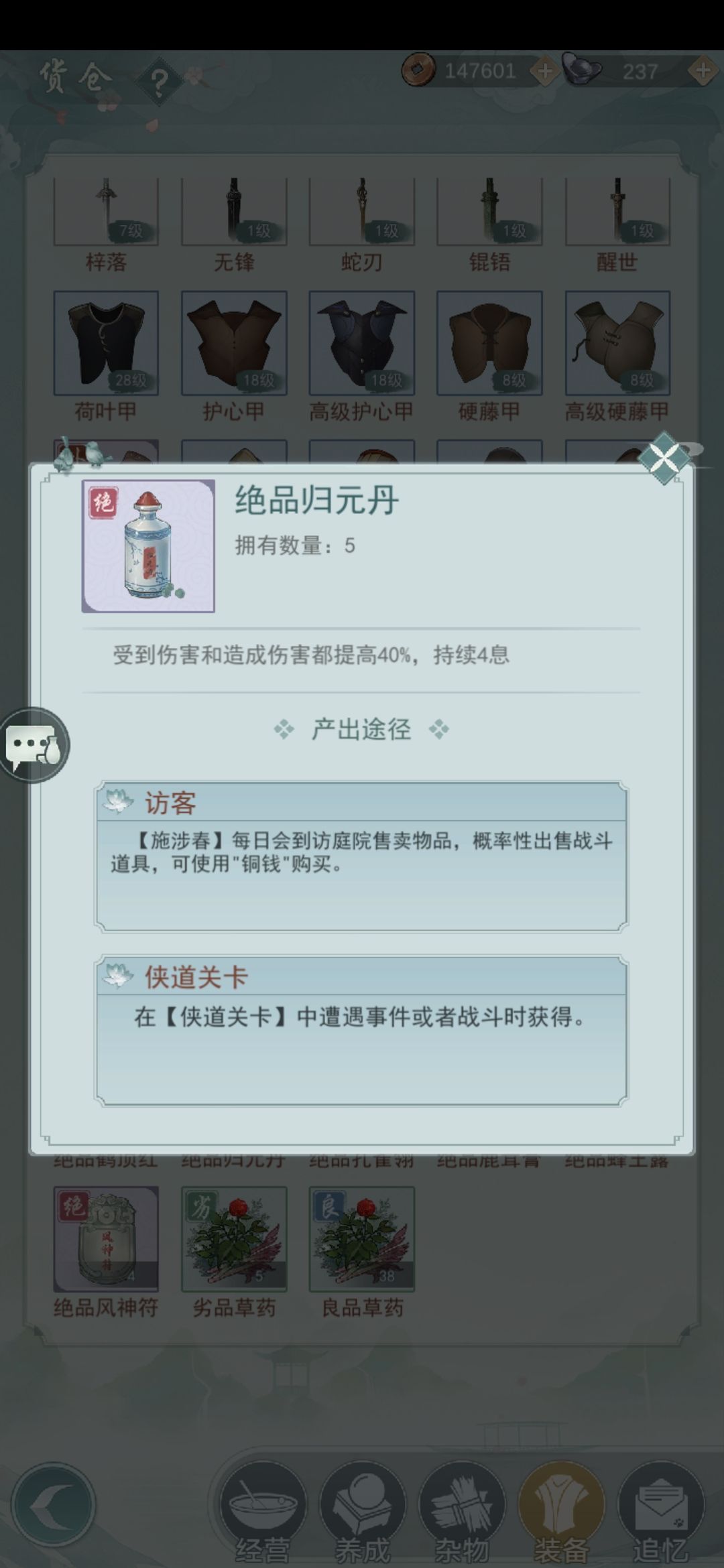Screen dimensions: 724x1568
Task: Switch to the 养成 tab
Action: [362, 1508]
